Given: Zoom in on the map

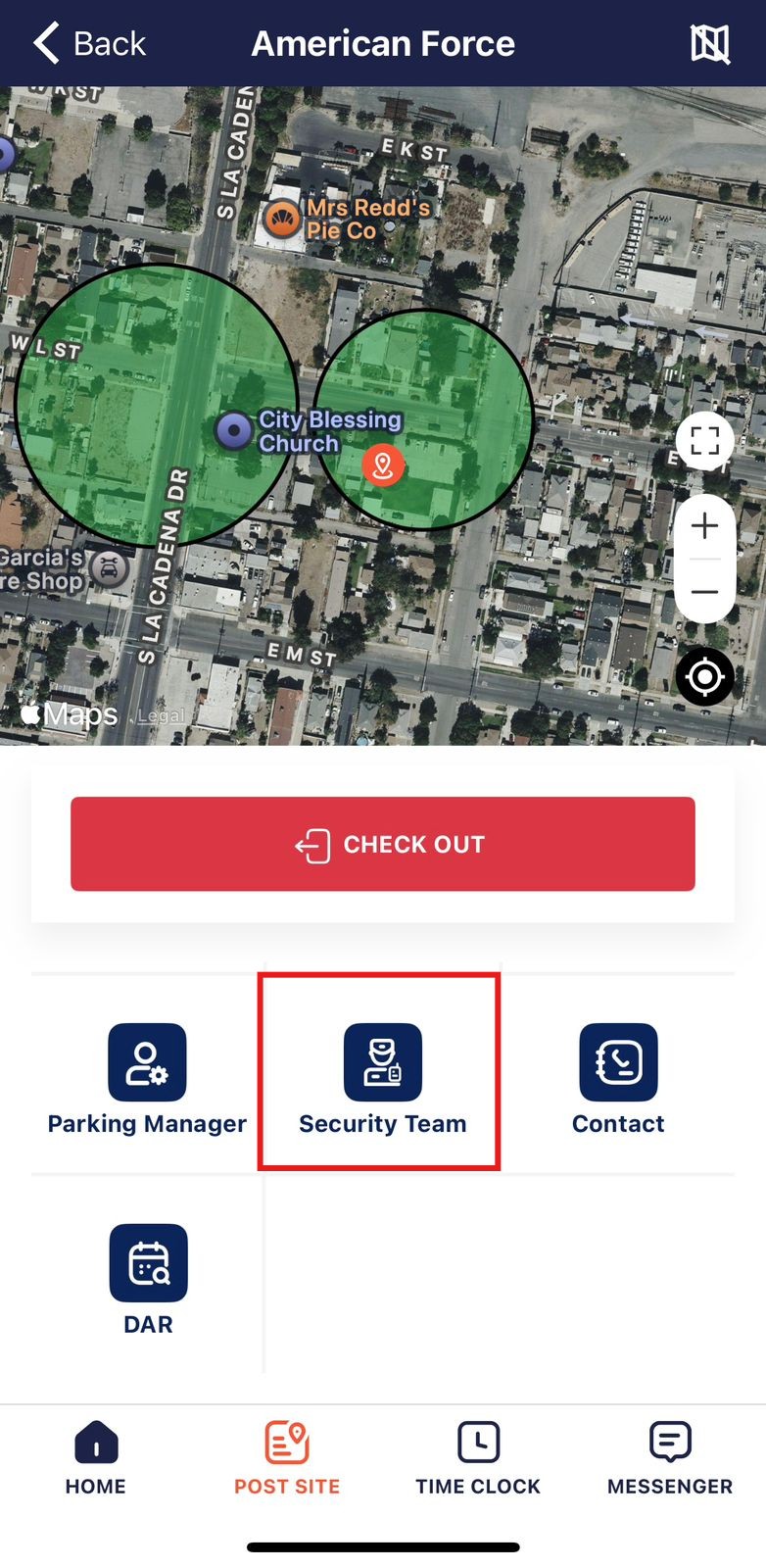Looking at the screenshot, I should [704, 526].
